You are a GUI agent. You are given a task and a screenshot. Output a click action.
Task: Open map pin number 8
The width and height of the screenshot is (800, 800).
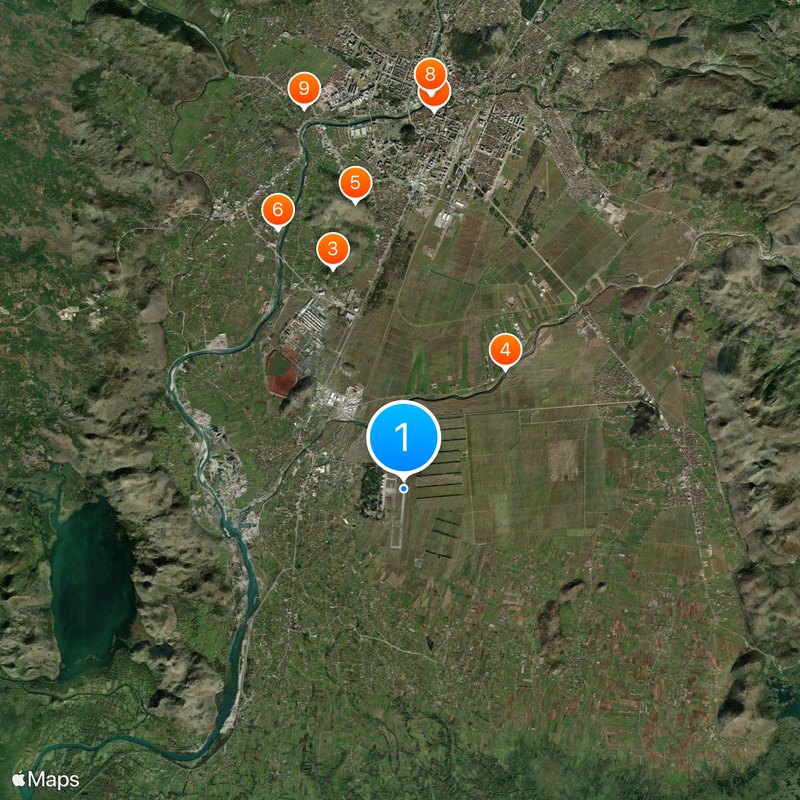click(x=430, y=72)
